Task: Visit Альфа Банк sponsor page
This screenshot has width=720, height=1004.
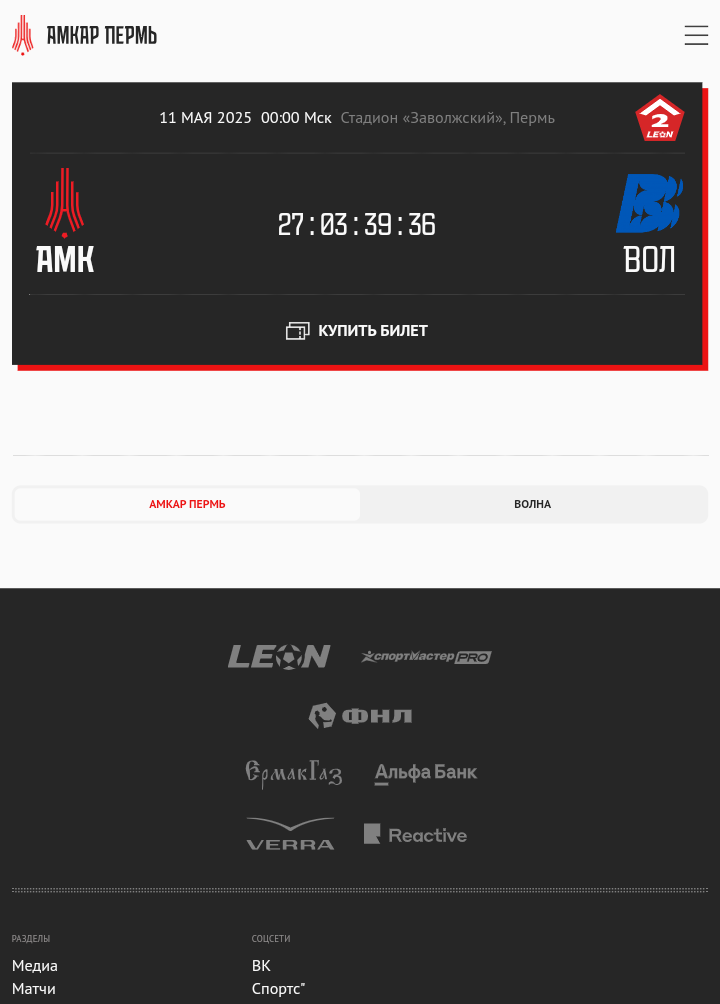Action: (x=426, y=773)
